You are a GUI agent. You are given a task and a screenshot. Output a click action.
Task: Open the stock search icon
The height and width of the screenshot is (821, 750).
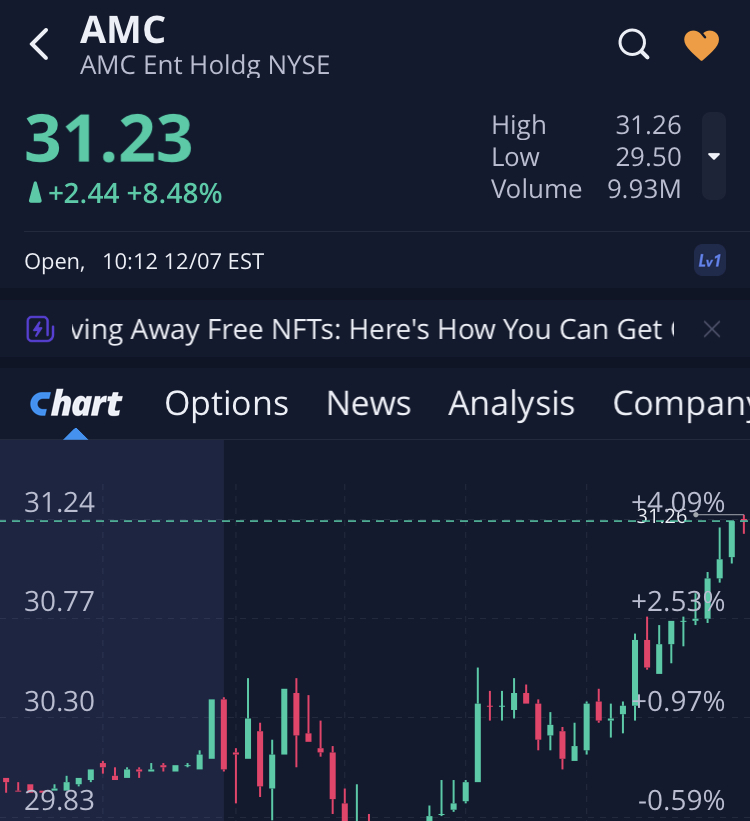[x=634, y=45]
